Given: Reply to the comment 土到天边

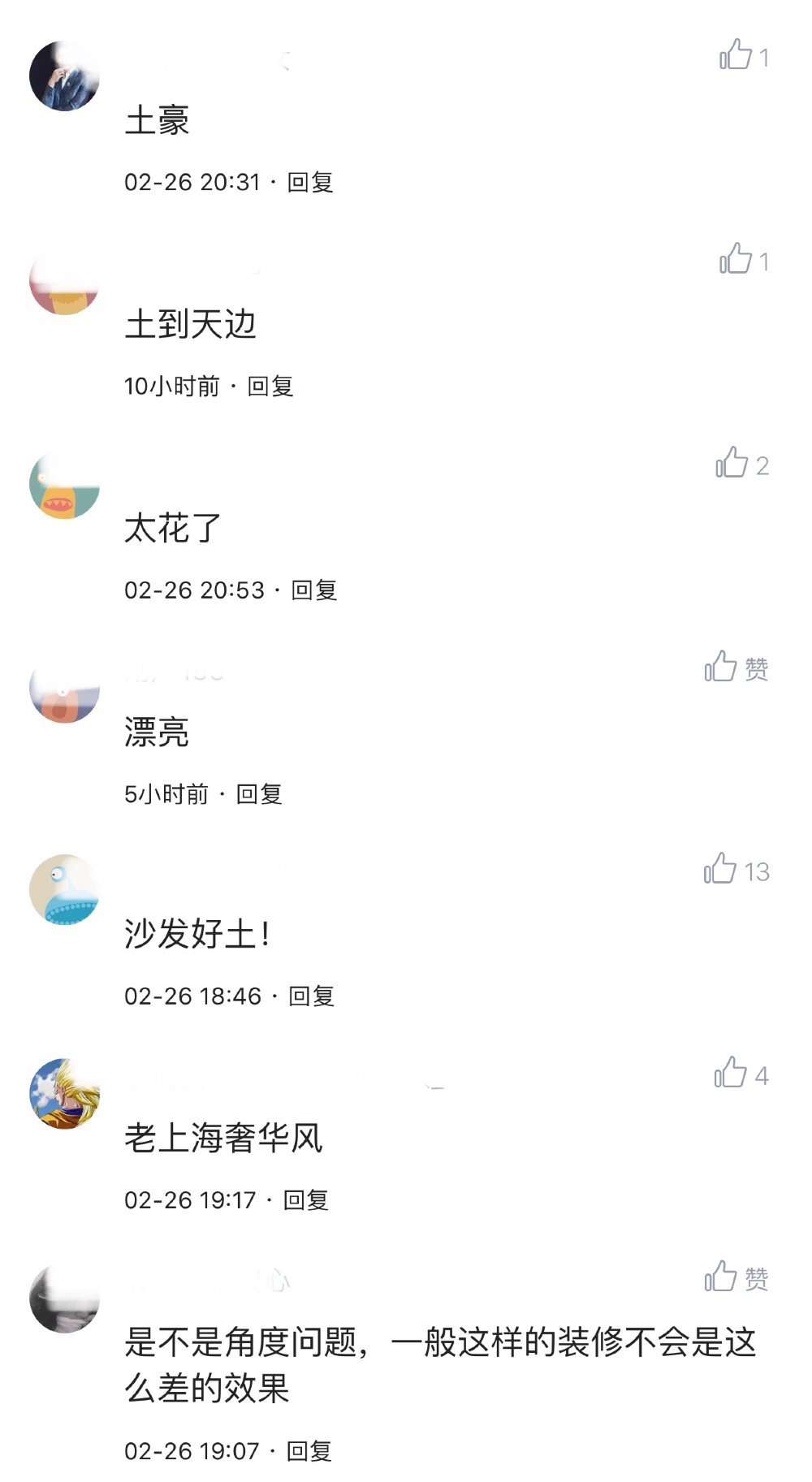Looking at the screenshot, I should pos(270,387).
